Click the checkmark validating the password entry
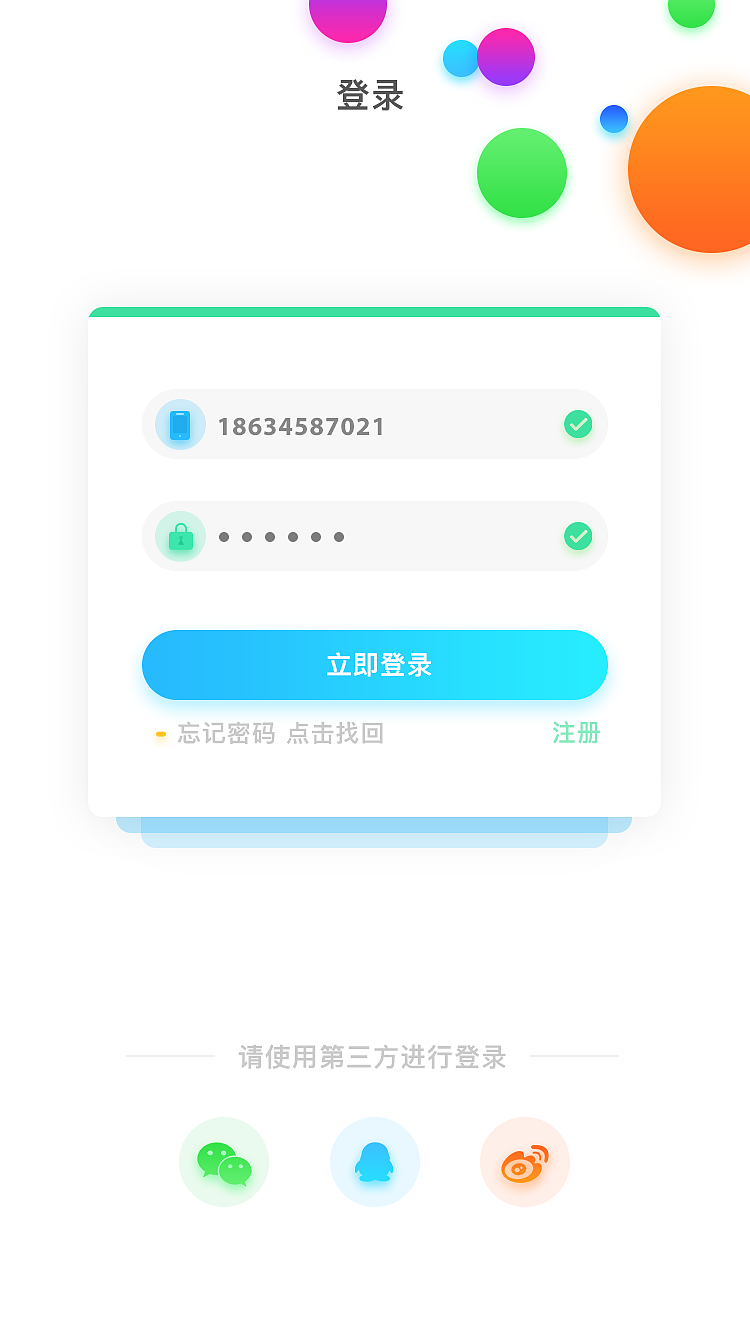 click(578, 537)
